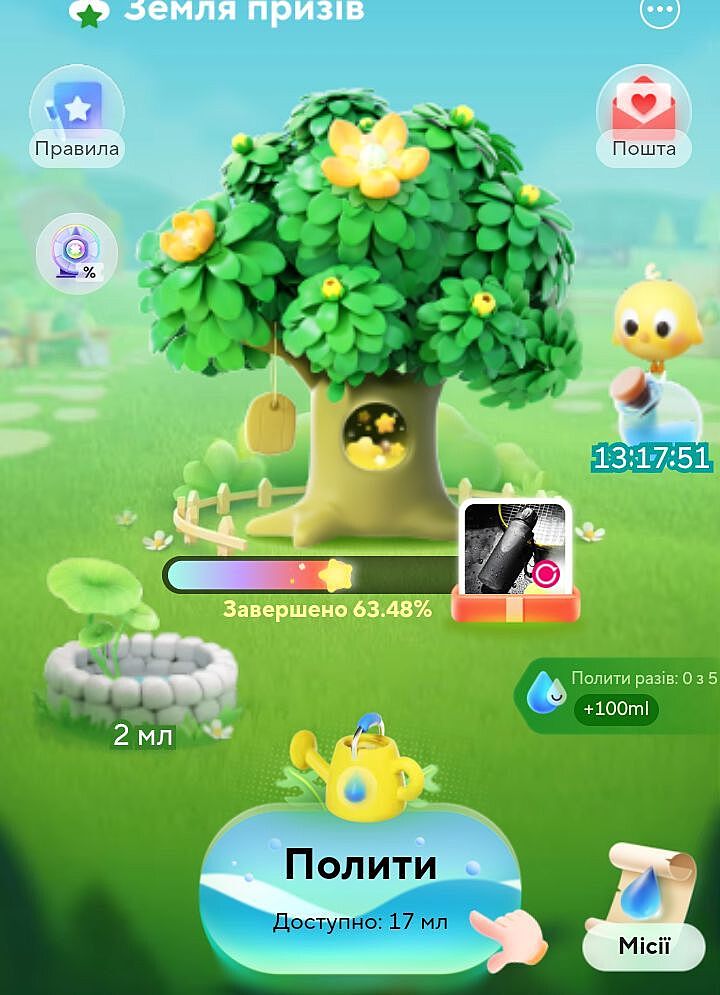
Task: Tap the Полити watering button
Action: [360, 880]
